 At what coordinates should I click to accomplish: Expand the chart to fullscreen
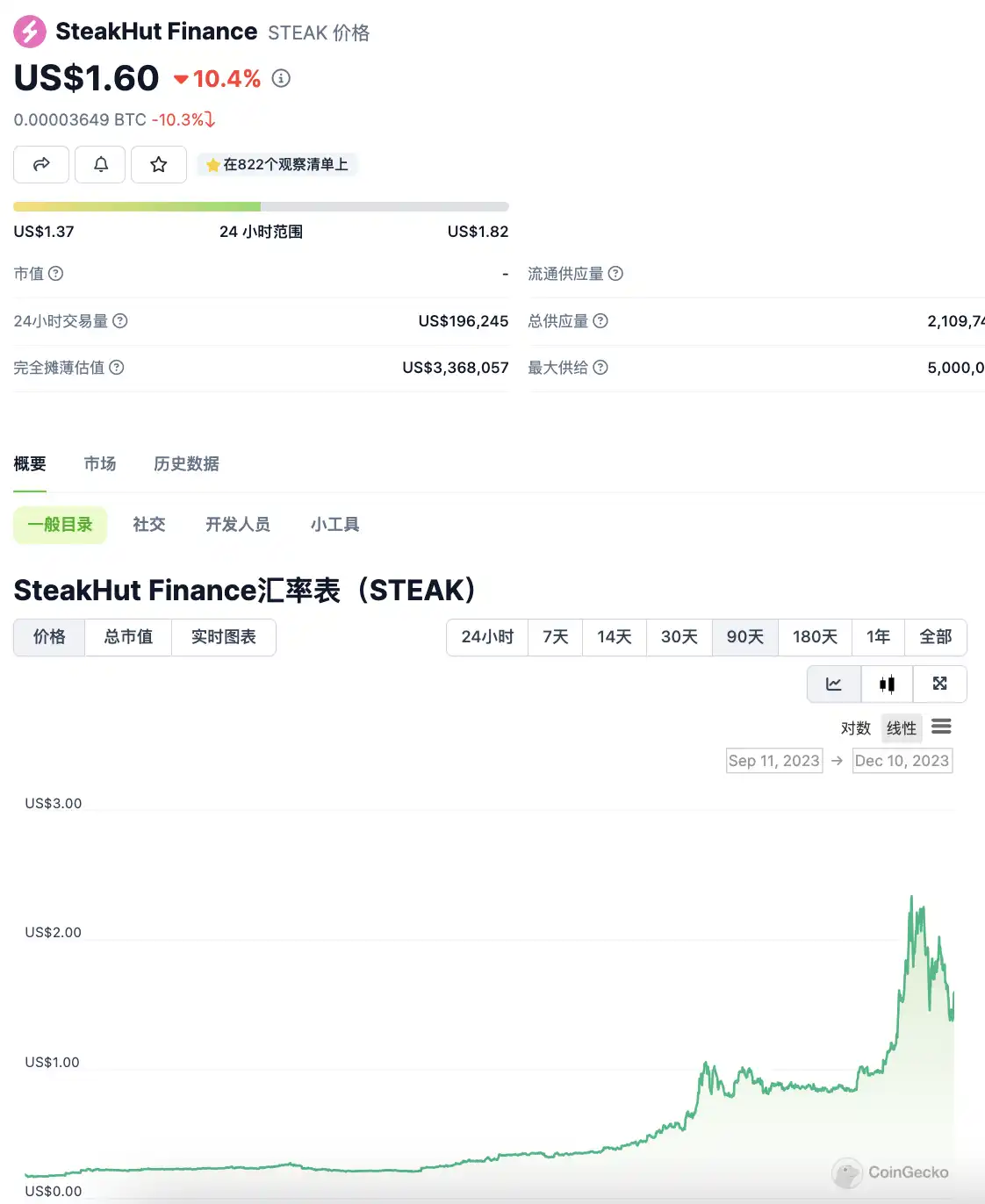pos(940,684)
